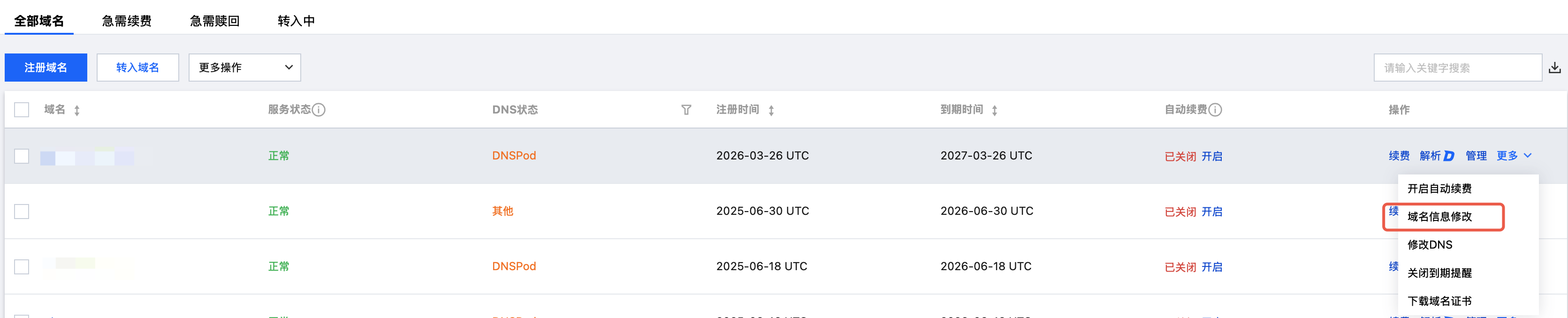Download the domain list export icon

coord(1554,68)
